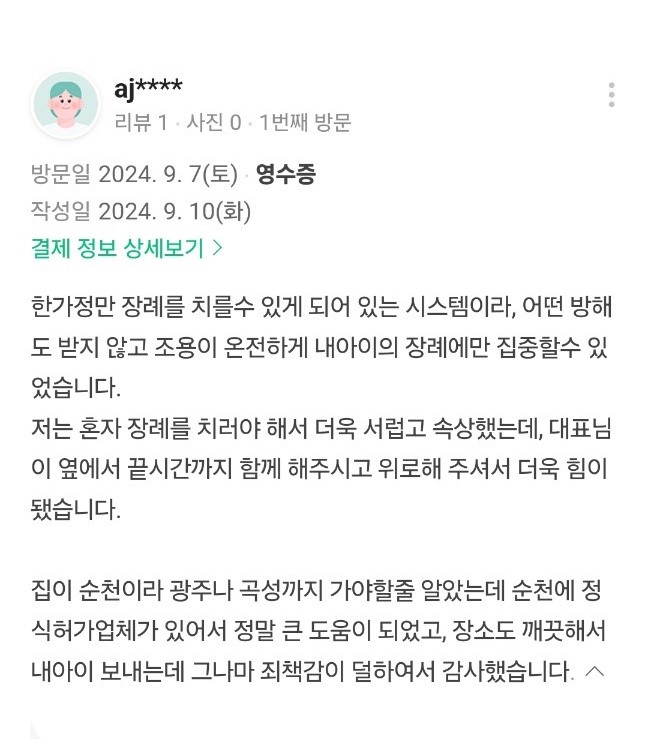Open aj**** reviewer profile avatar
Screen dimensions: 648x739
(66, 106)
